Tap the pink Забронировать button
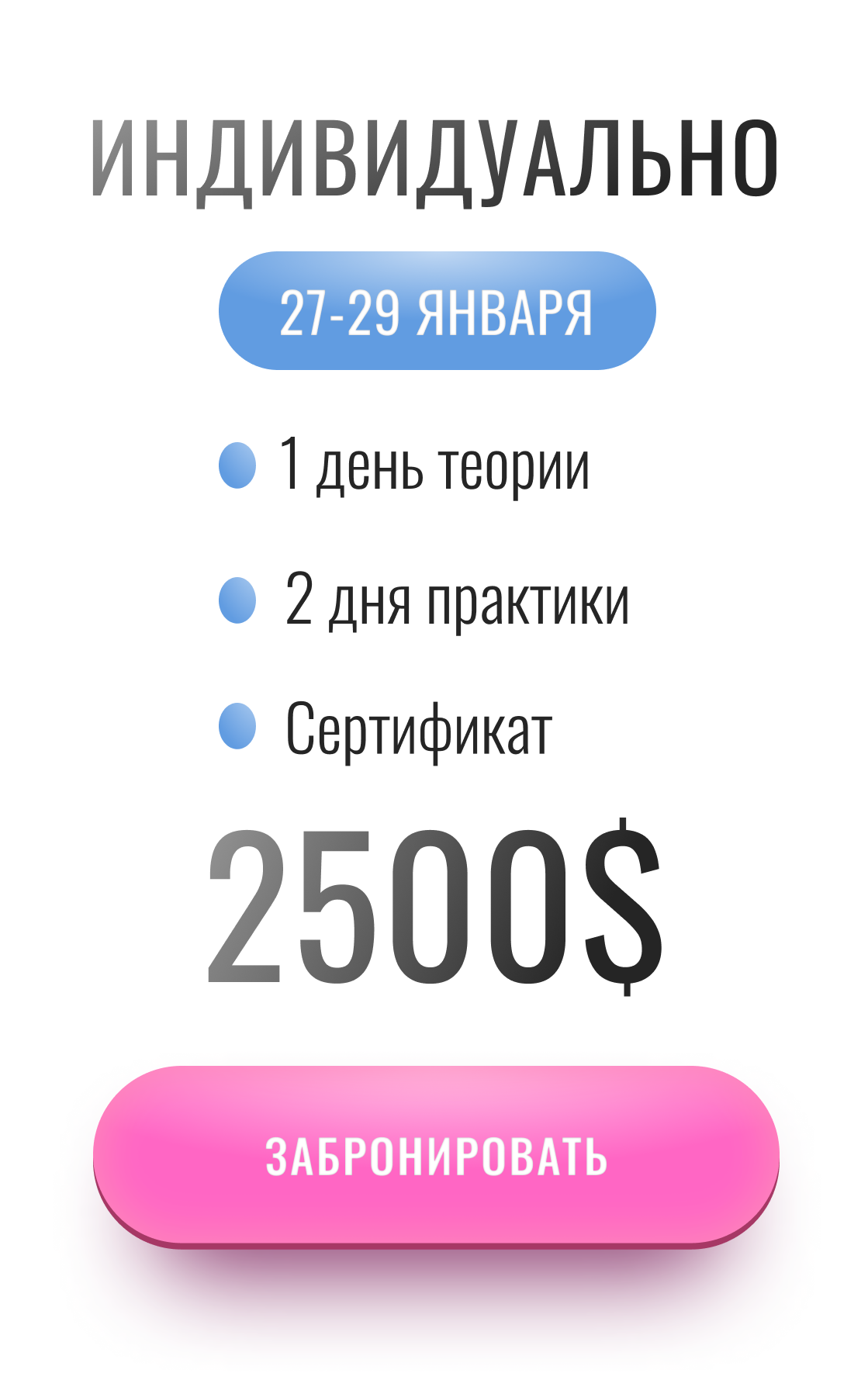Screen dimensions: 868x1387 tap(436, 1156)
